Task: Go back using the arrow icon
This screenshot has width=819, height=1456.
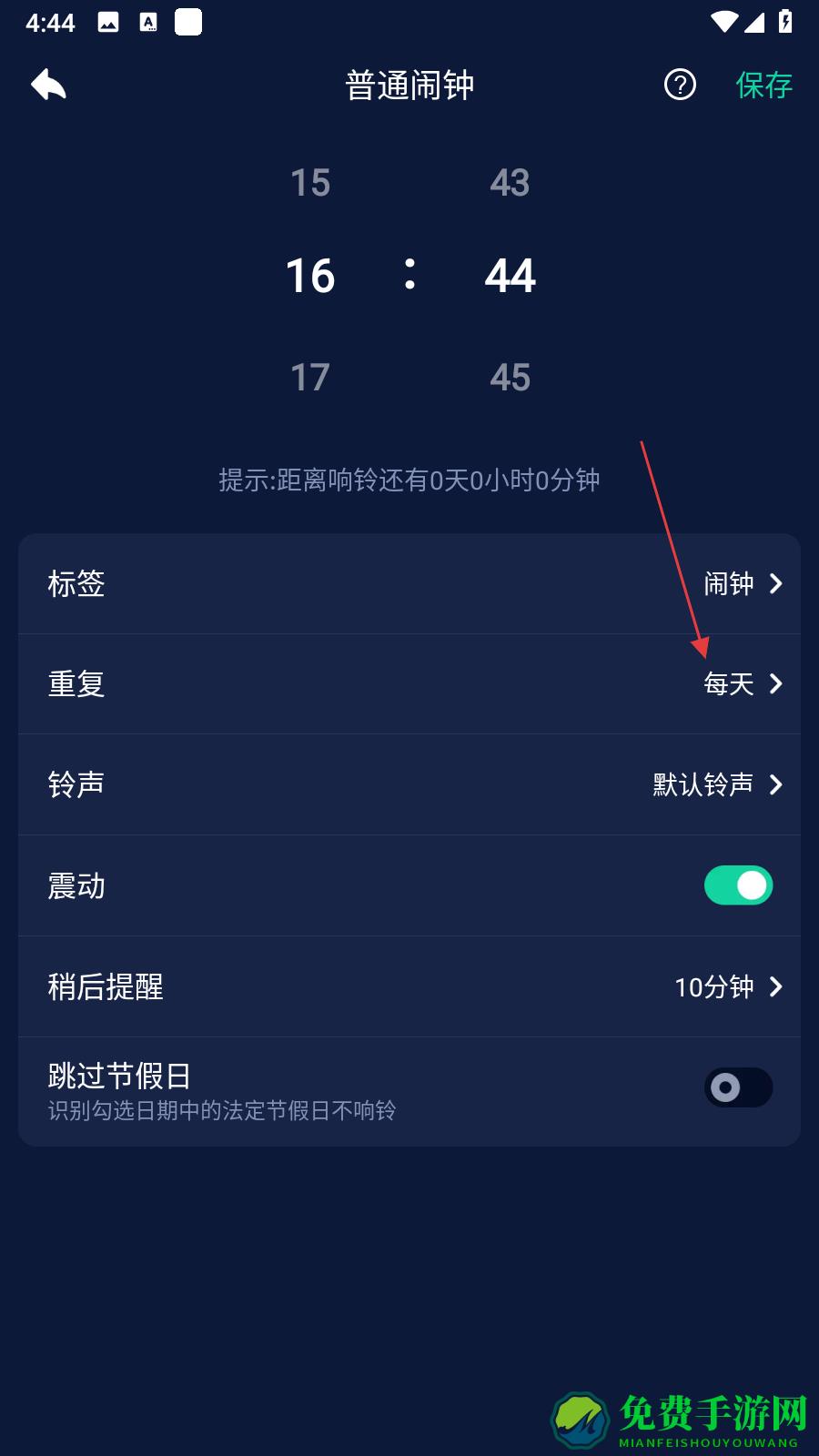Action: (x=49, y=86)
